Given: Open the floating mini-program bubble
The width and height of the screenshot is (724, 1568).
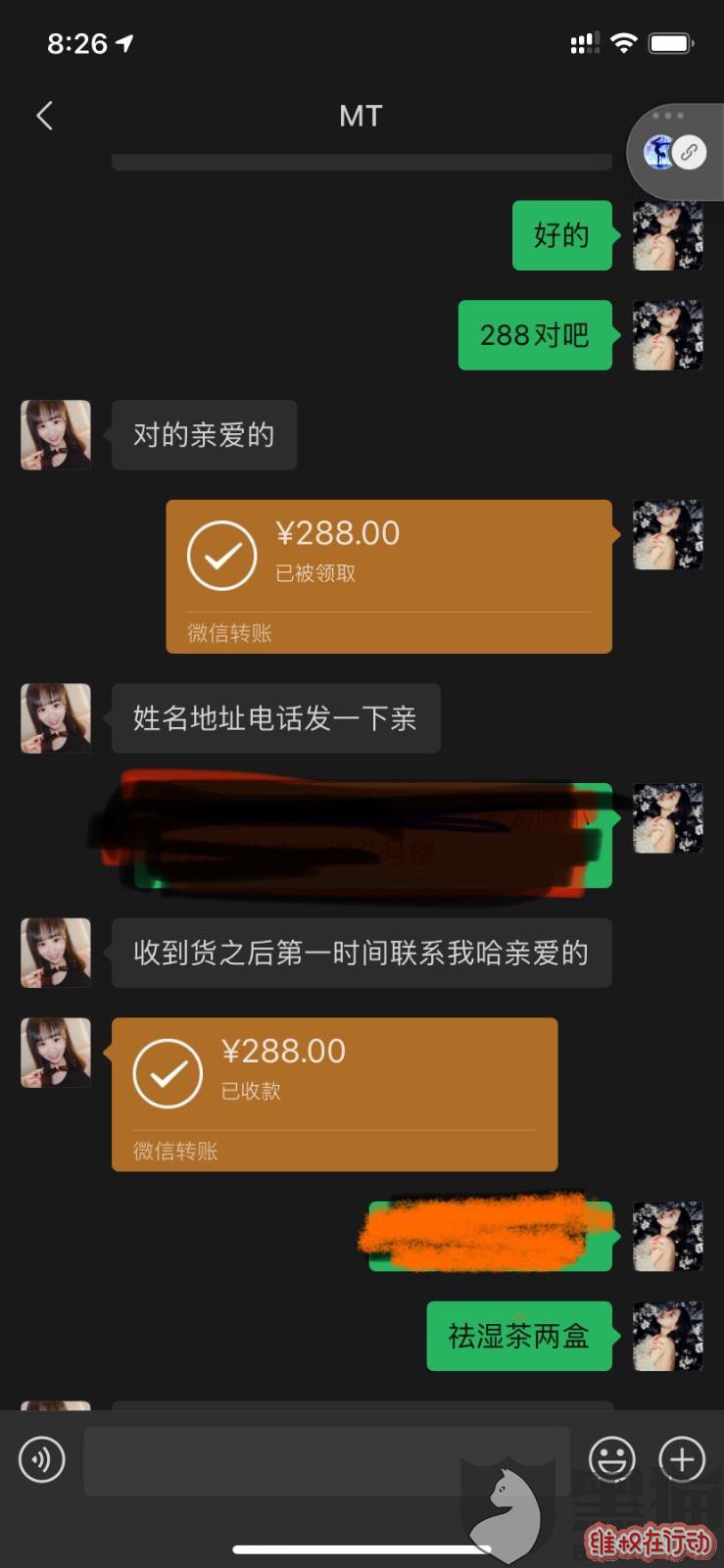Looking at the screenshot, I should coord(675,152).
